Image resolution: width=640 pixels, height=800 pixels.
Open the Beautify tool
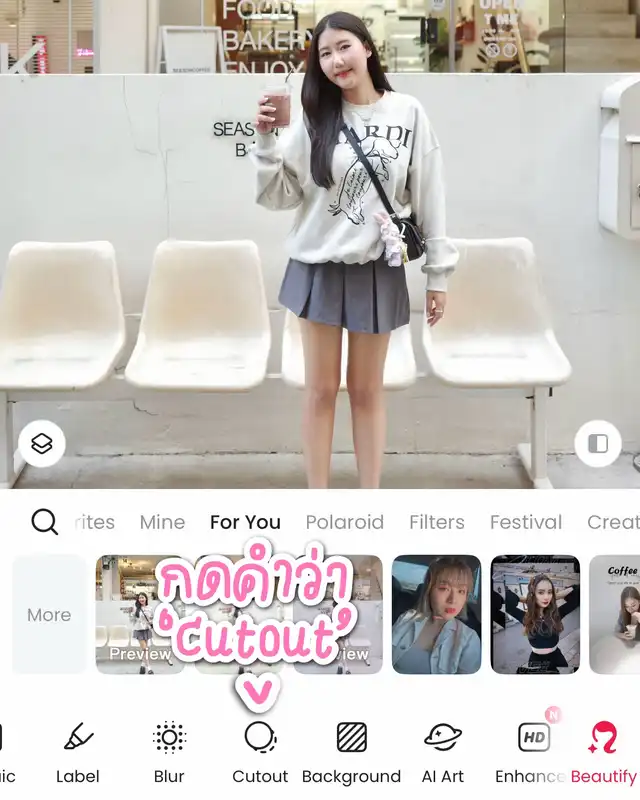[x=604, y=752]
